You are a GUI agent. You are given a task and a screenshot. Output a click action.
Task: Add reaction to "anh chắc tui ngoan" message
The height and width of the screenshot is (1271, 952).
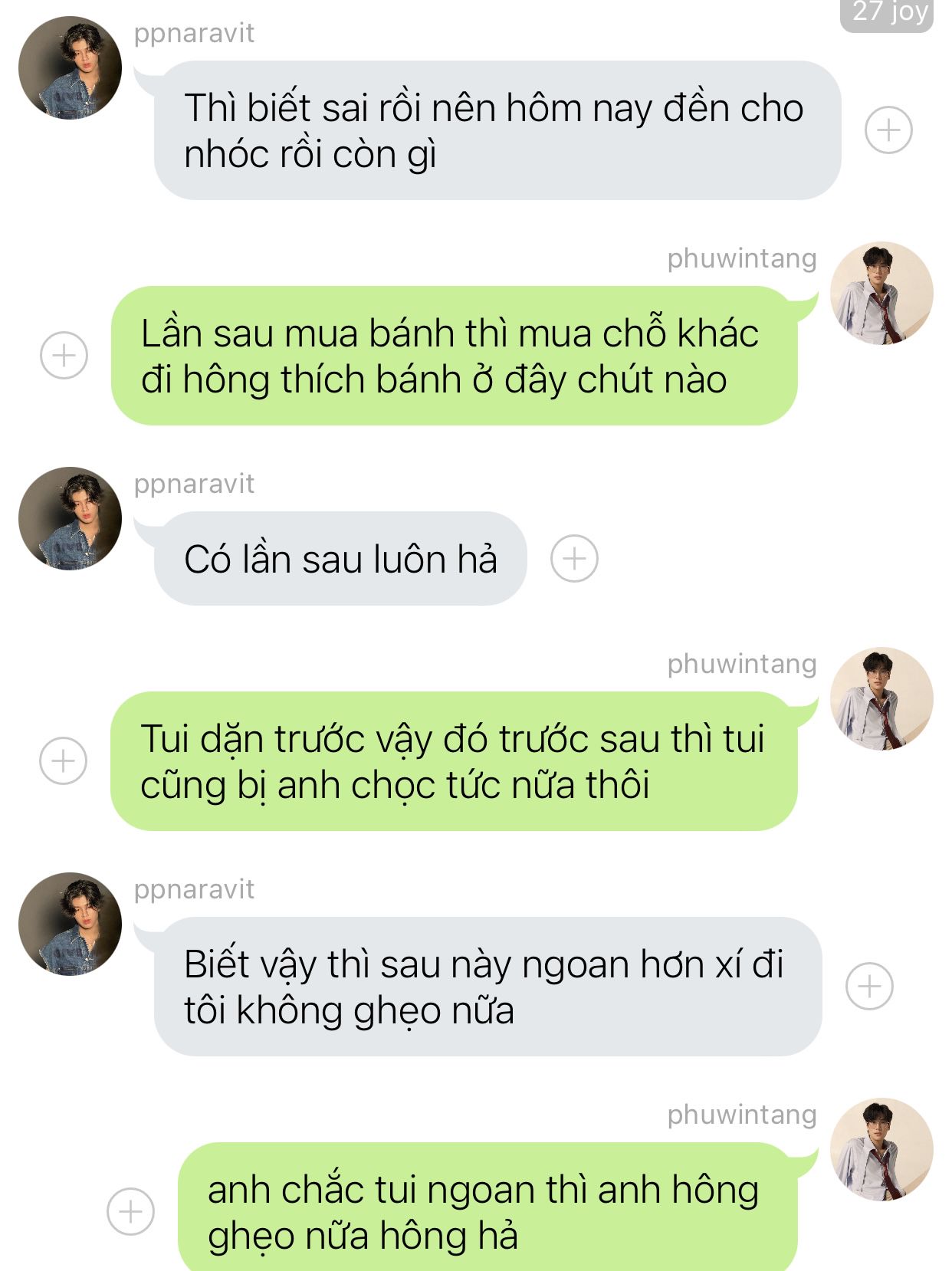[130, 1211]
